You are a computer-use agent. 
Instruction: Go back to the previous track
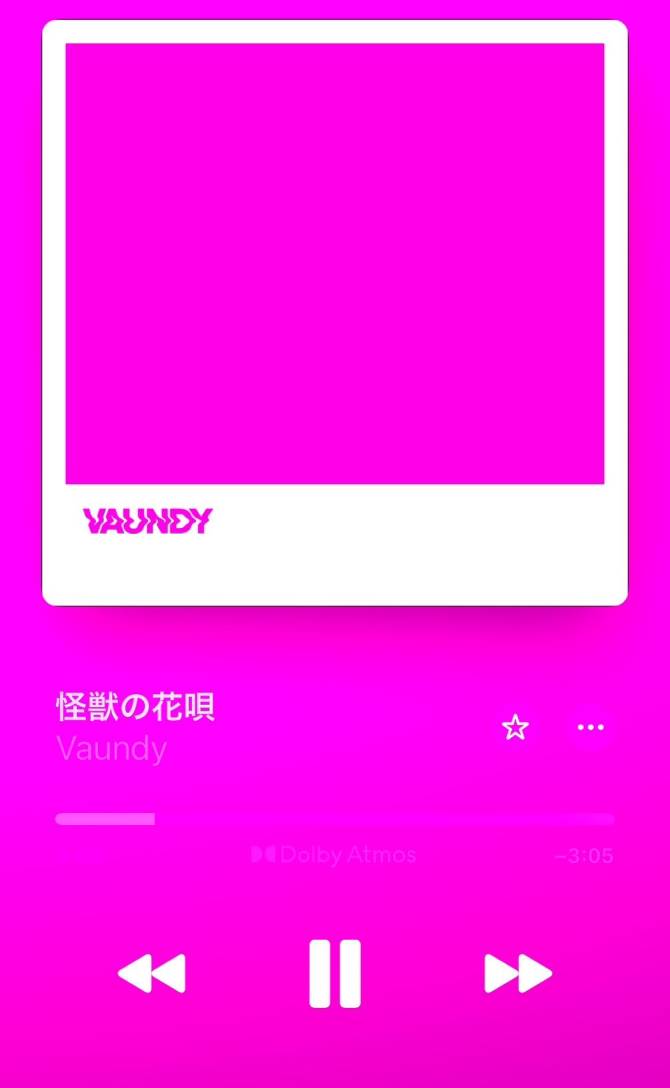[152, 974]
